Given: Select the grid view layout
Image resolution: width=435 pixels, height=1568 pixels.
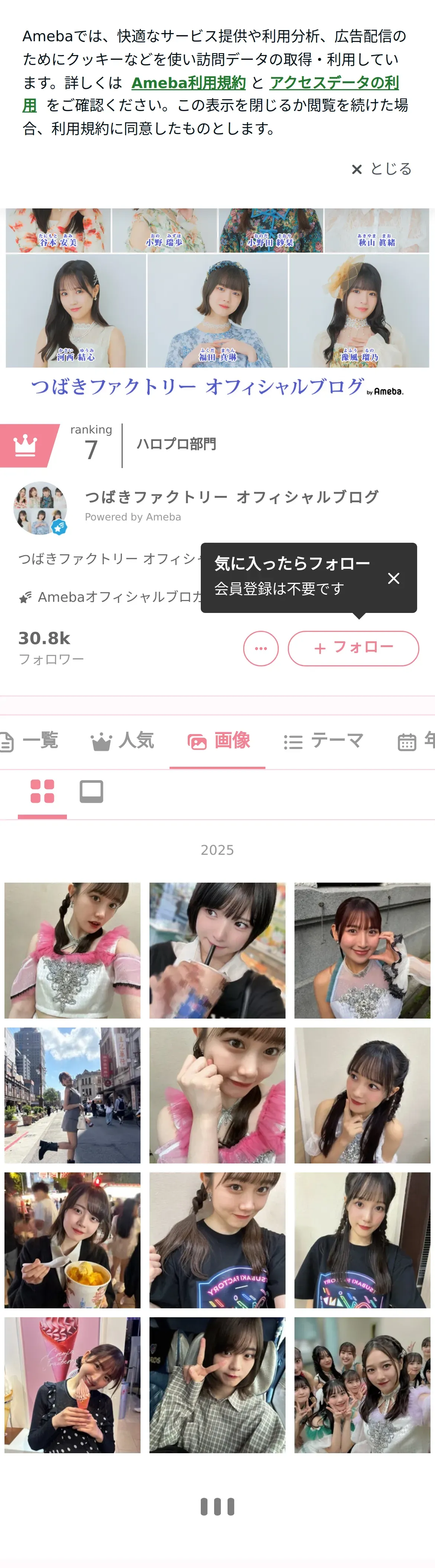Looking at the screenshot, I should click(42, 791).
